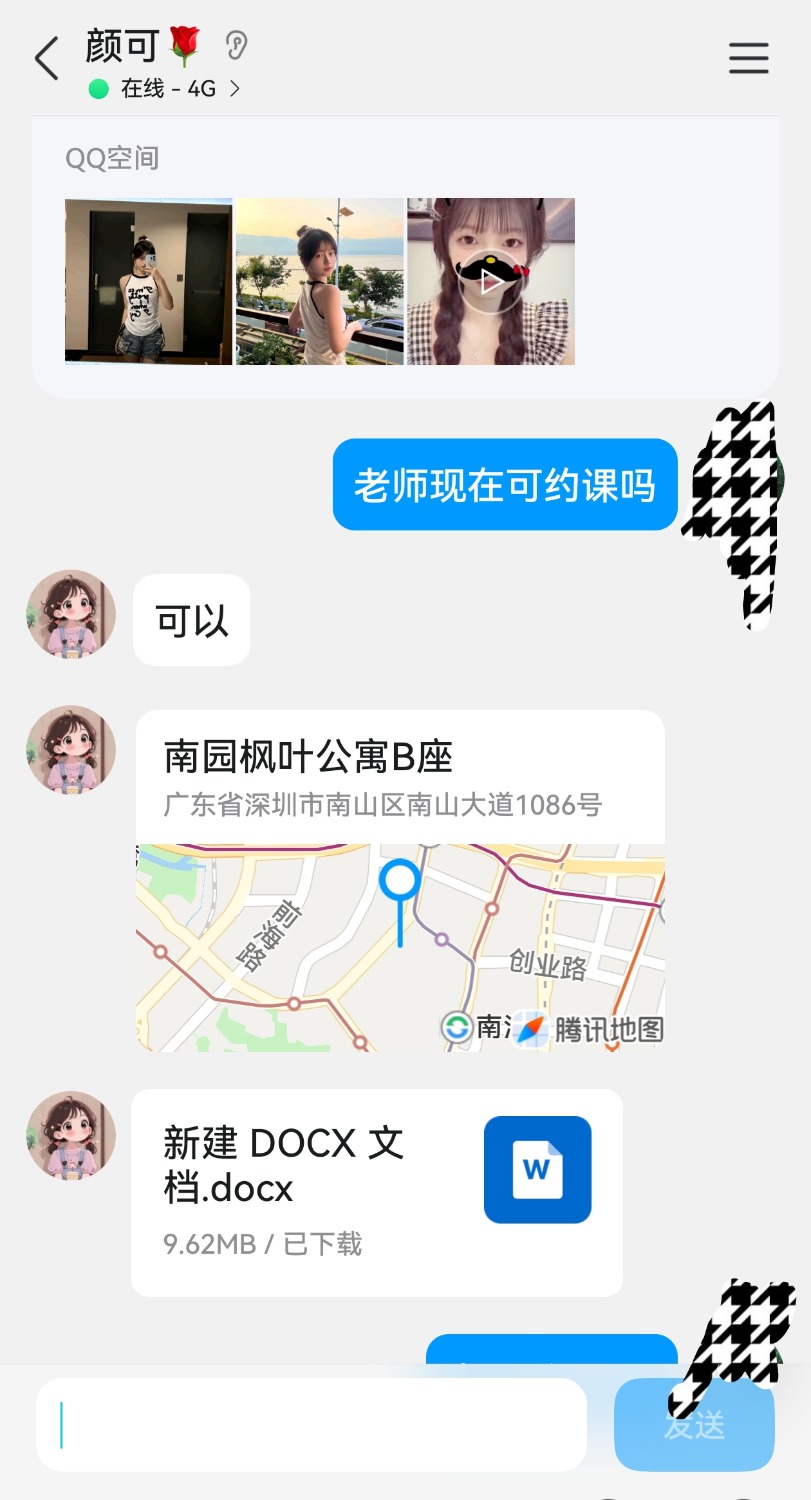Go back from the chat
The image size is (811, 1500).
[46, 58]
